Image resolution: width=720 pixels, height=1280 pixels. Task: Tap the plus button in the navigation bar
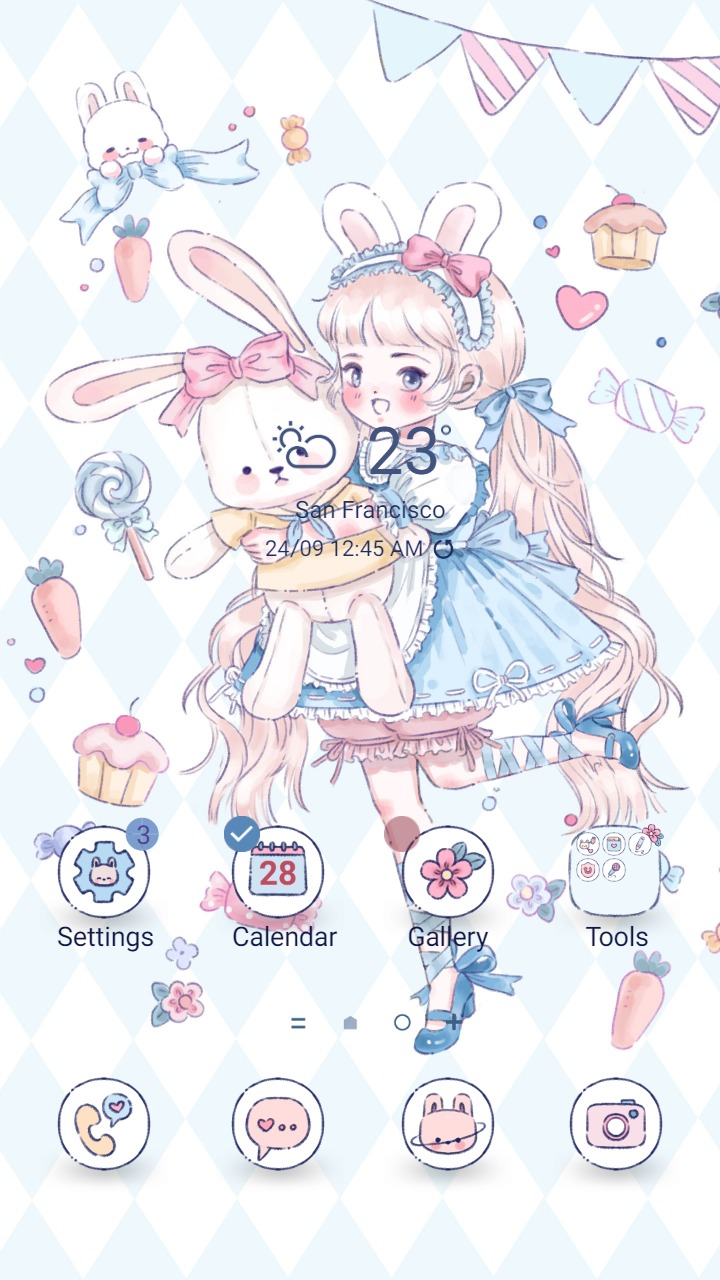click(455, 1023)
